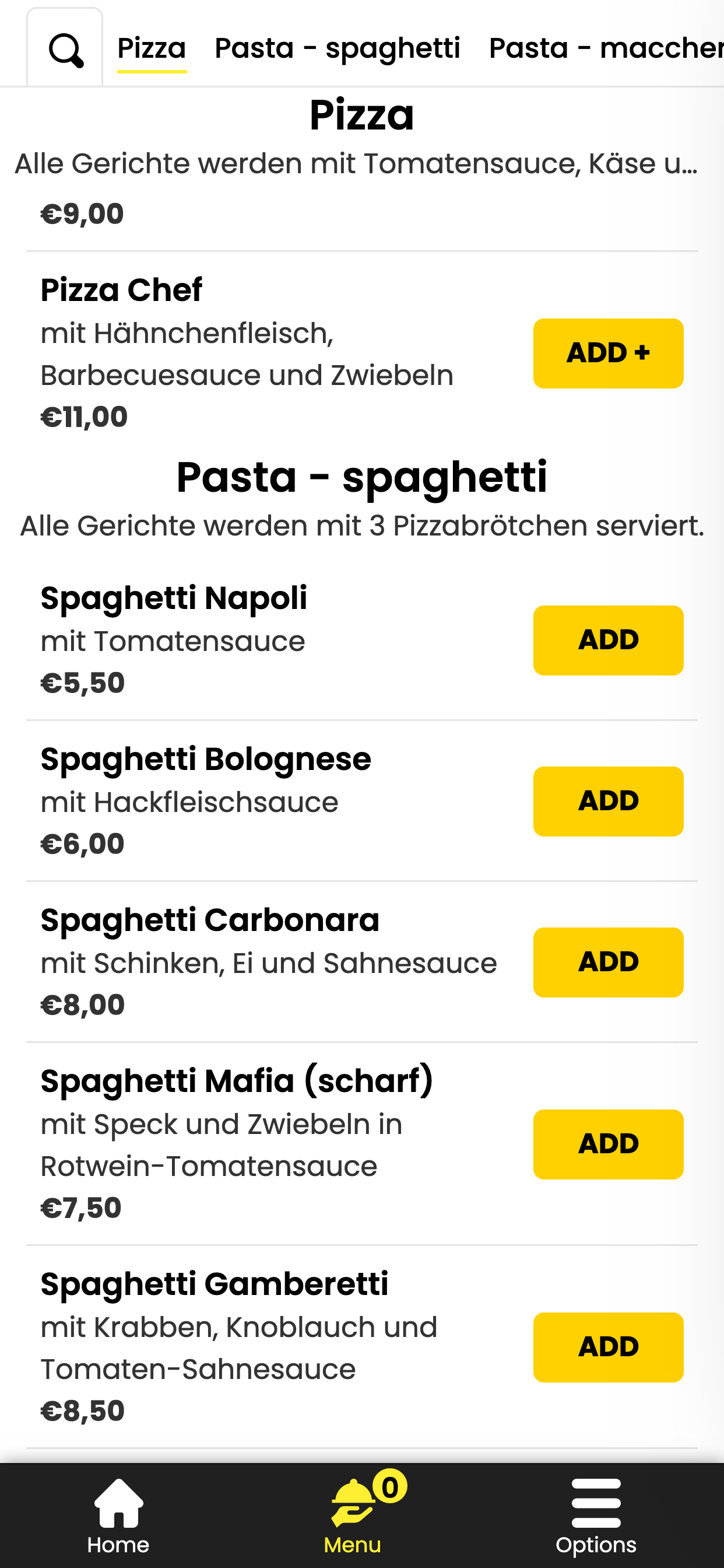The image size is (724, 1568).
Task: Open the Options tab
Action: pos(596,1515)
